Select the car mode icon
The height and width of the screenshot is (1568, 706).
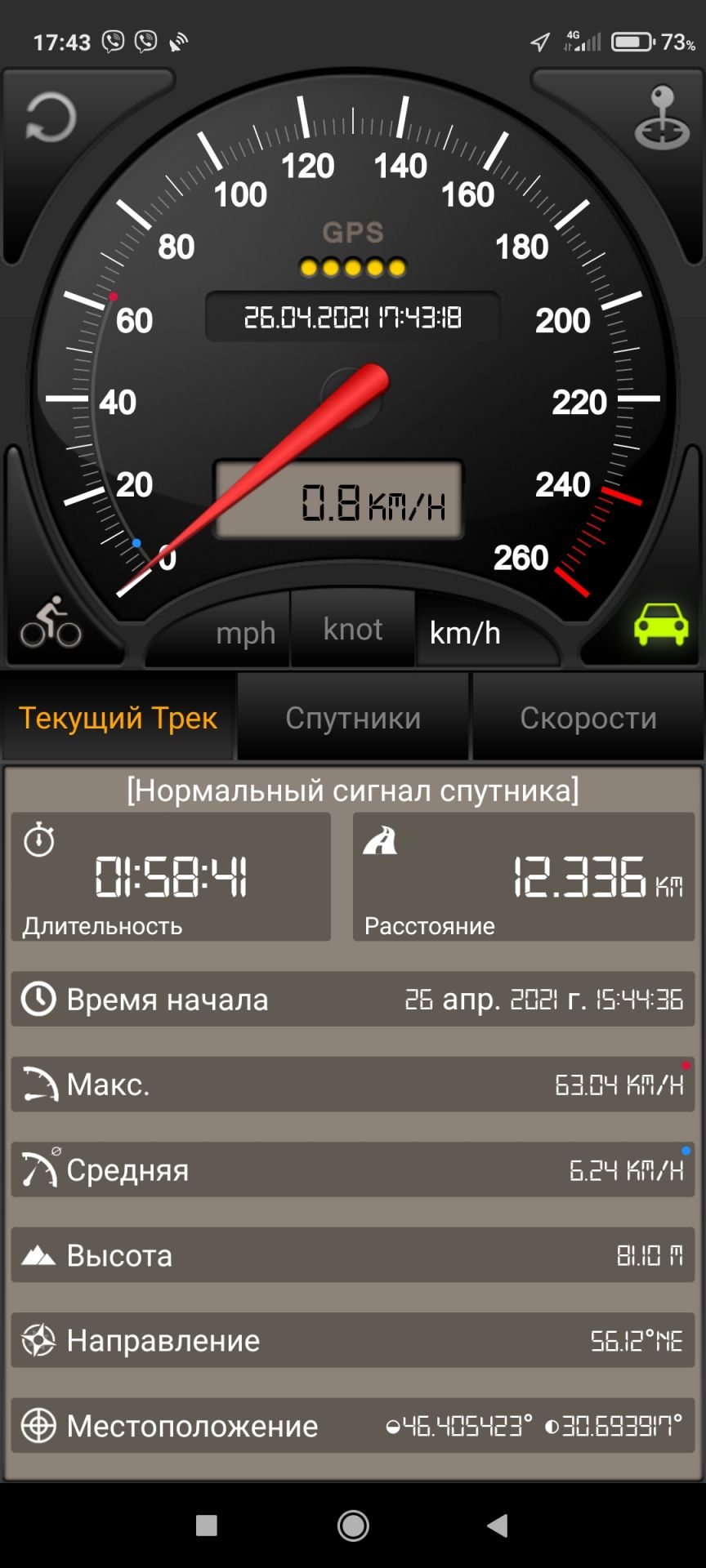660,625
